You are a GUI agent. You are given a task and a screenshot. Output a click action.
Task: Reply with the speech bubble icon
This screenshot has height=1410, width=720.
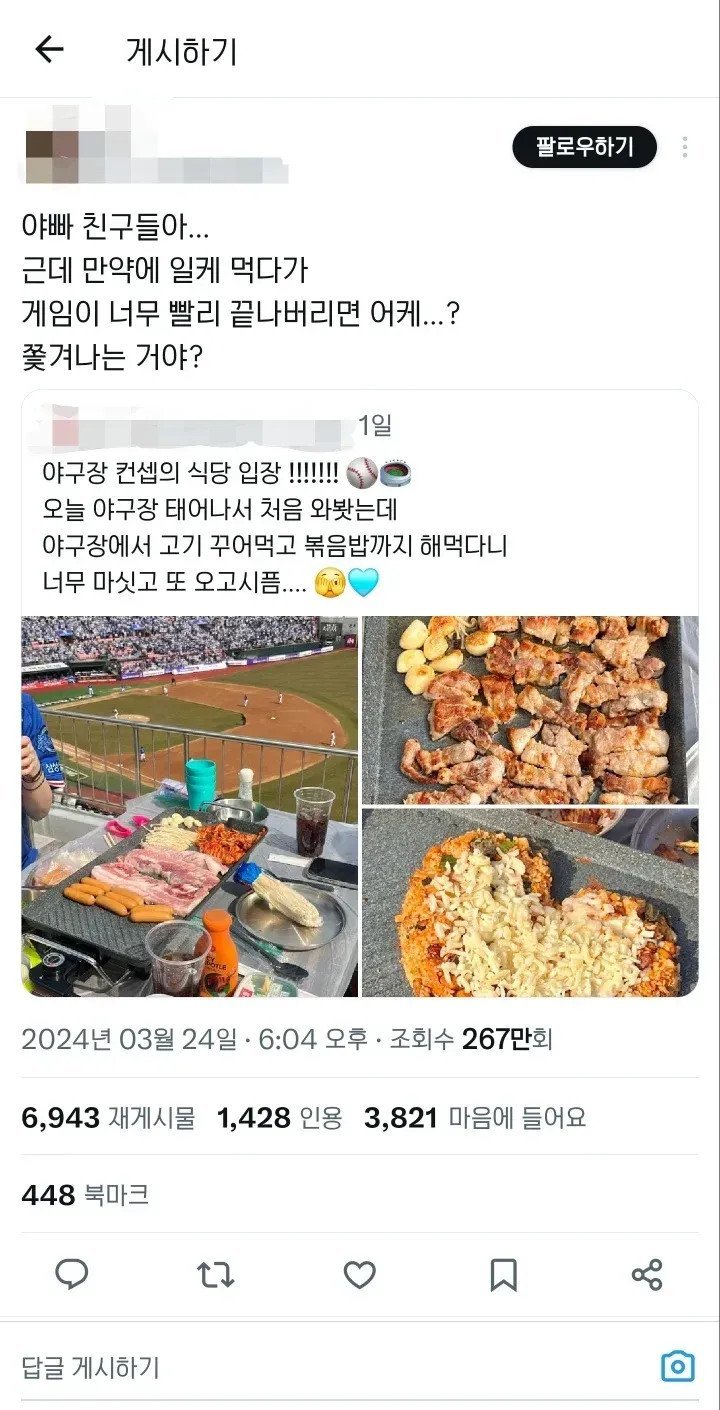(71, 1274)
